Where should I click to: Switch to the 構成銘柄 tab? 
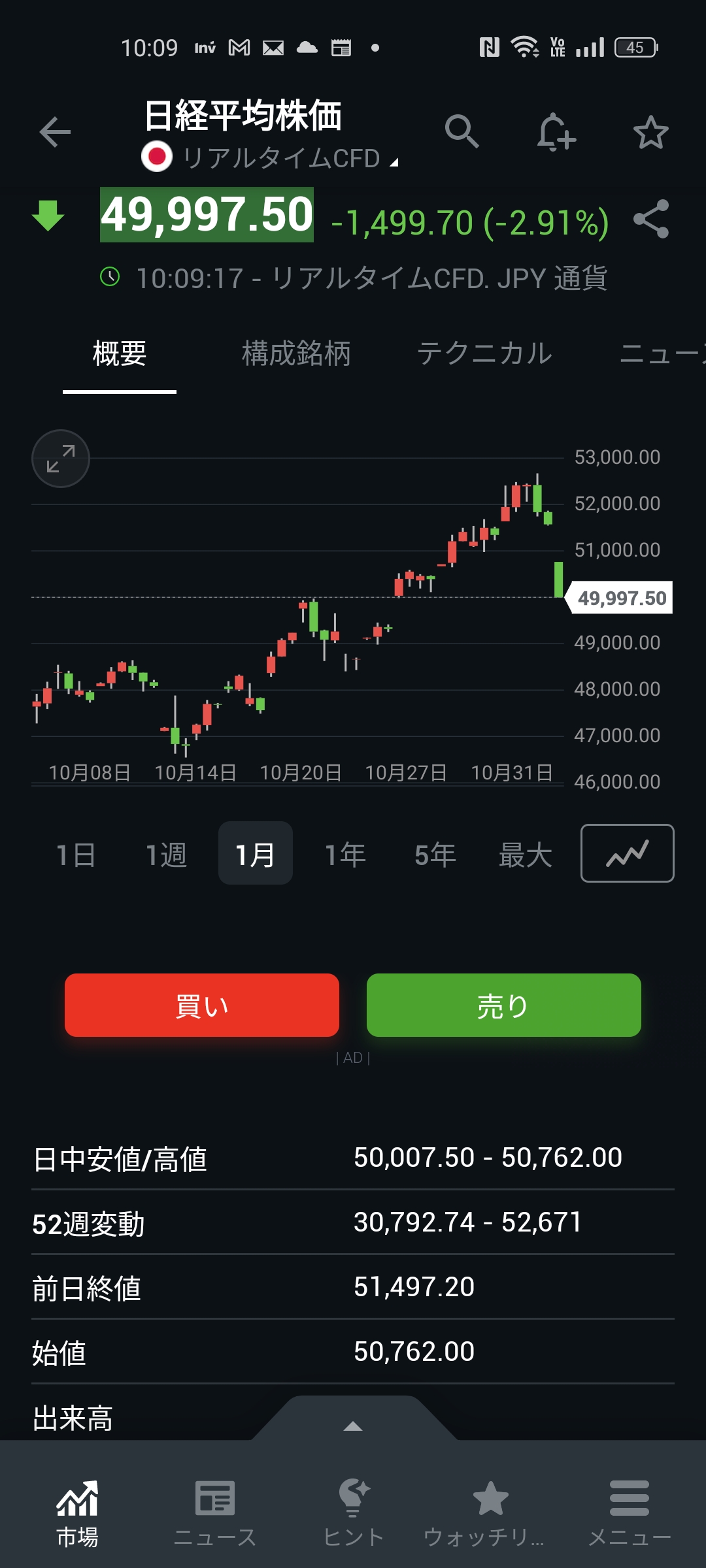(296, 353)
